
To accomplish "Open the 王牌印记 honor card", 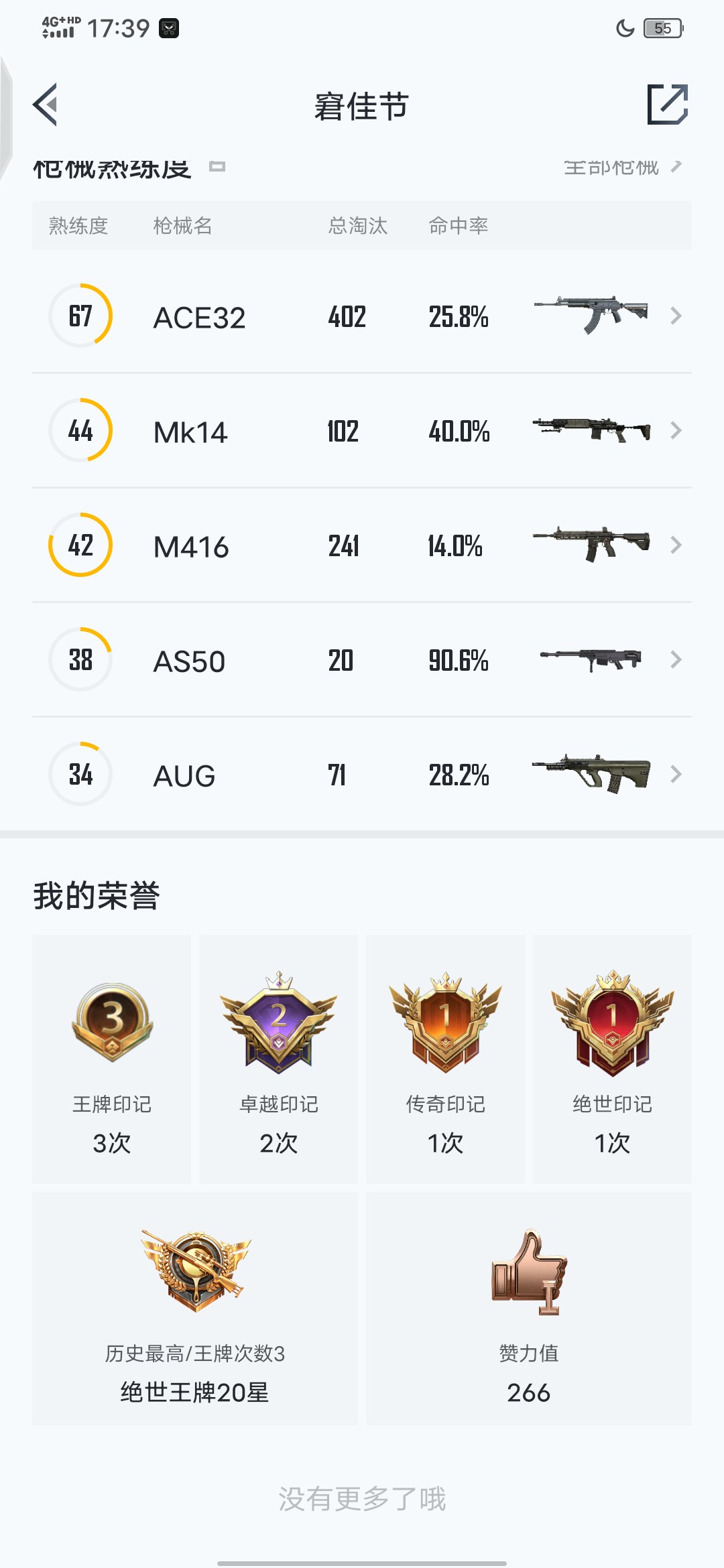I will tap(112, 1059).
